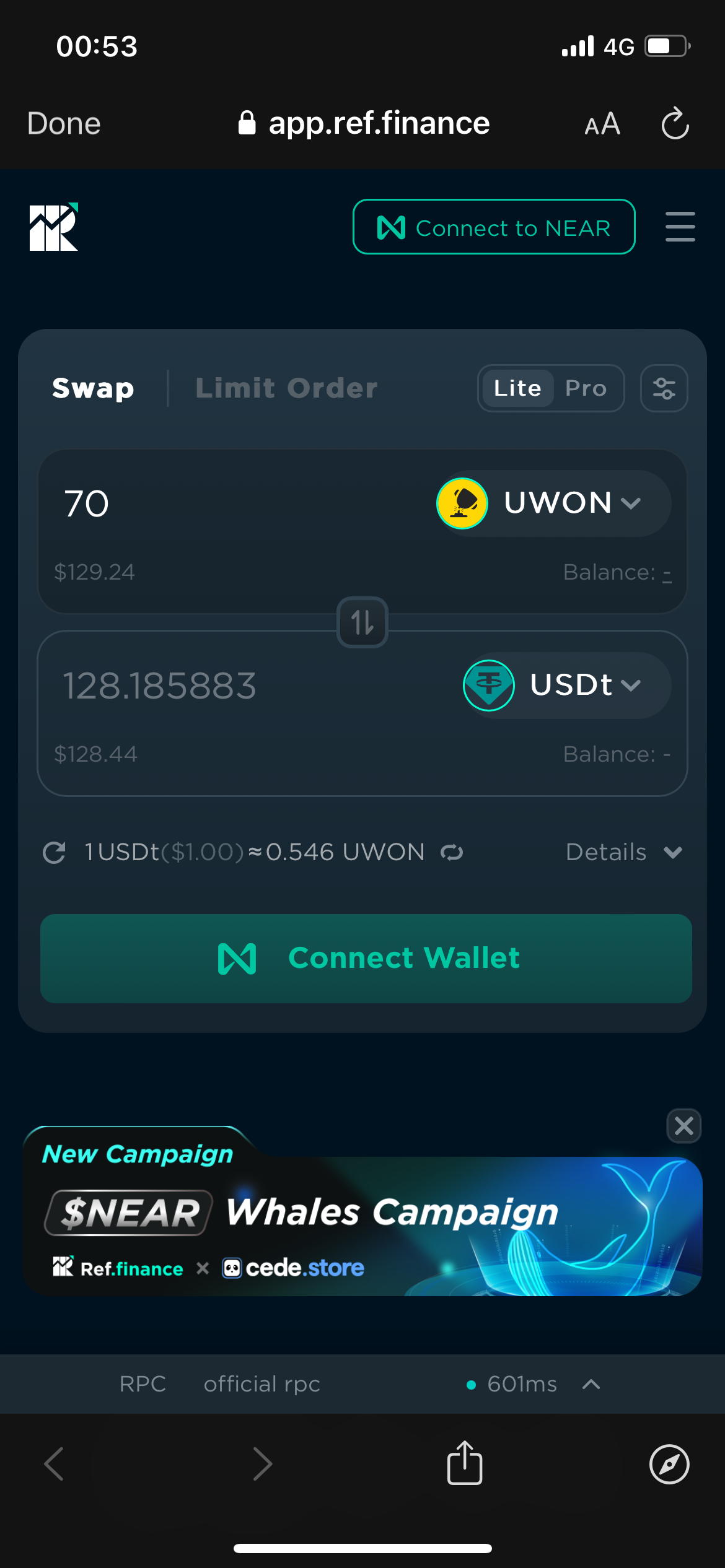Dismiss the New Campaign banner
This screenshot has height=1568, width=725.
click(683, 1126)
